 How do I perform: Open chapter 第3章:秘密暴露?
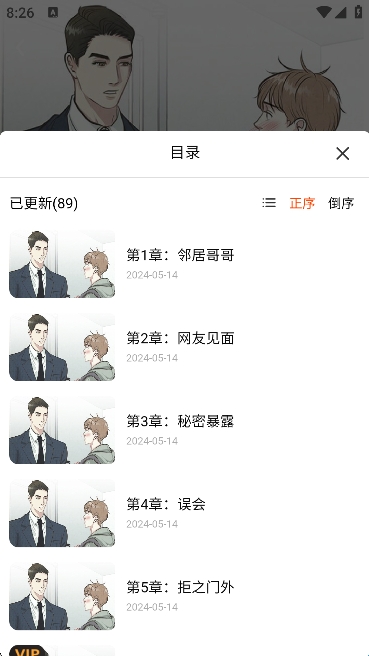pyautogui.click(x=184, y=430)
